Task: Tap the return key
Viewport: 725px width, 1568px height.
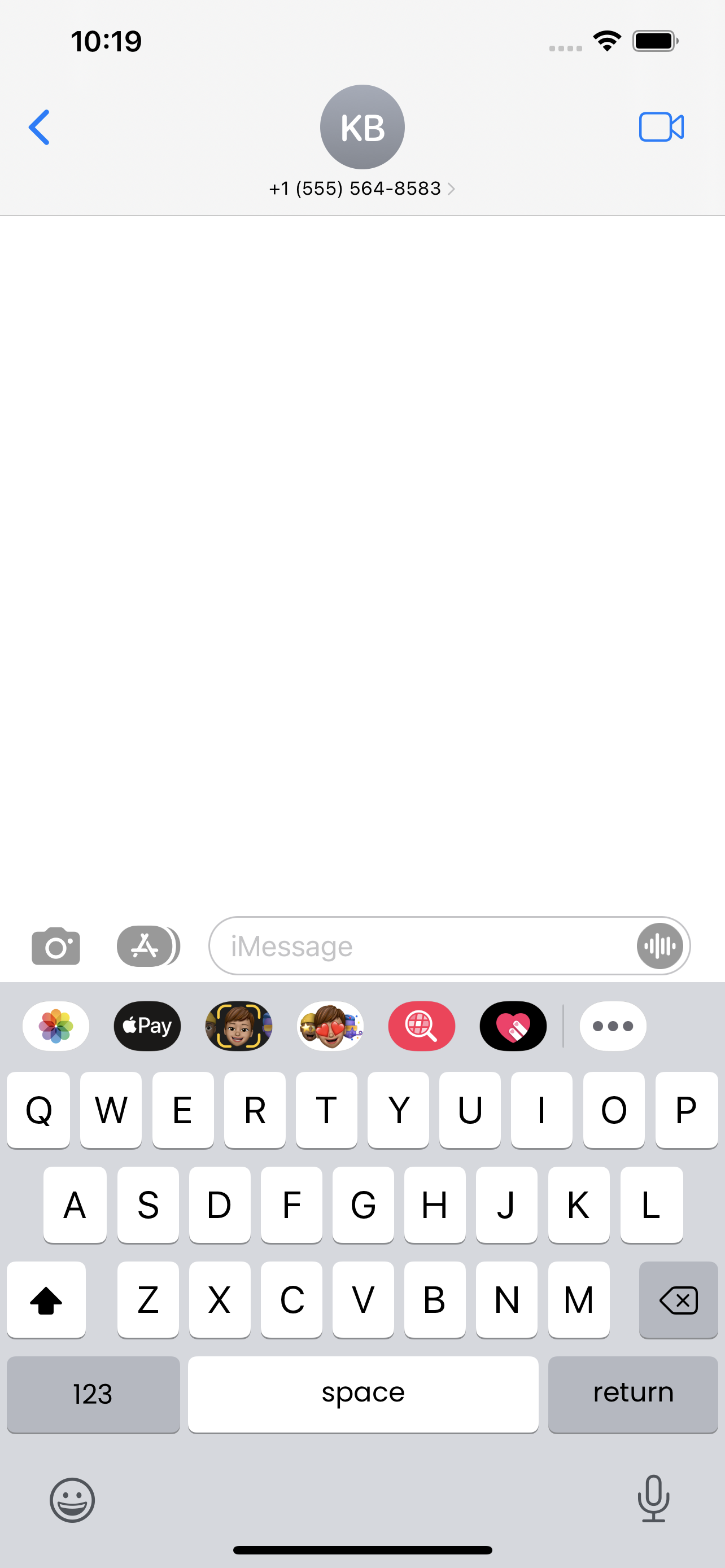Action: 632,1394
